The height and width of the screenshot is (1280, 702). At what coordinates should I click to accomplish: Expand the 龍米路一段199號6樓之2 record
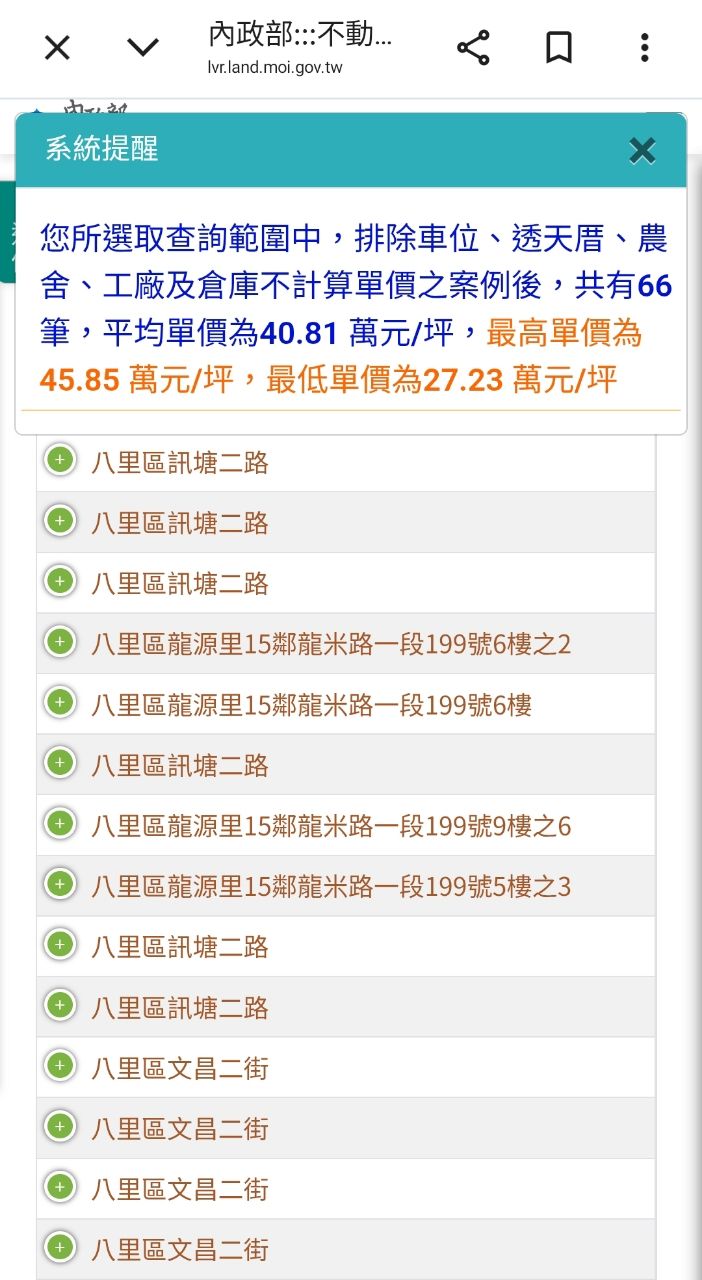[60, 642]
